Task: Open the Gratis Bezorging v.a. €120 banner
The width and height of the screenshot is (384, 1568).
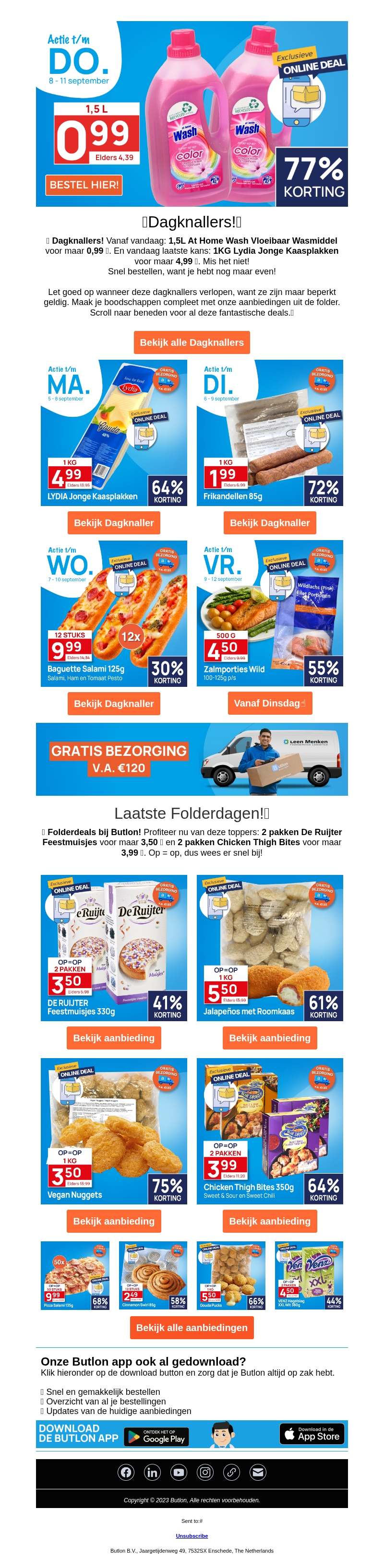Action: tap(192, 758)
